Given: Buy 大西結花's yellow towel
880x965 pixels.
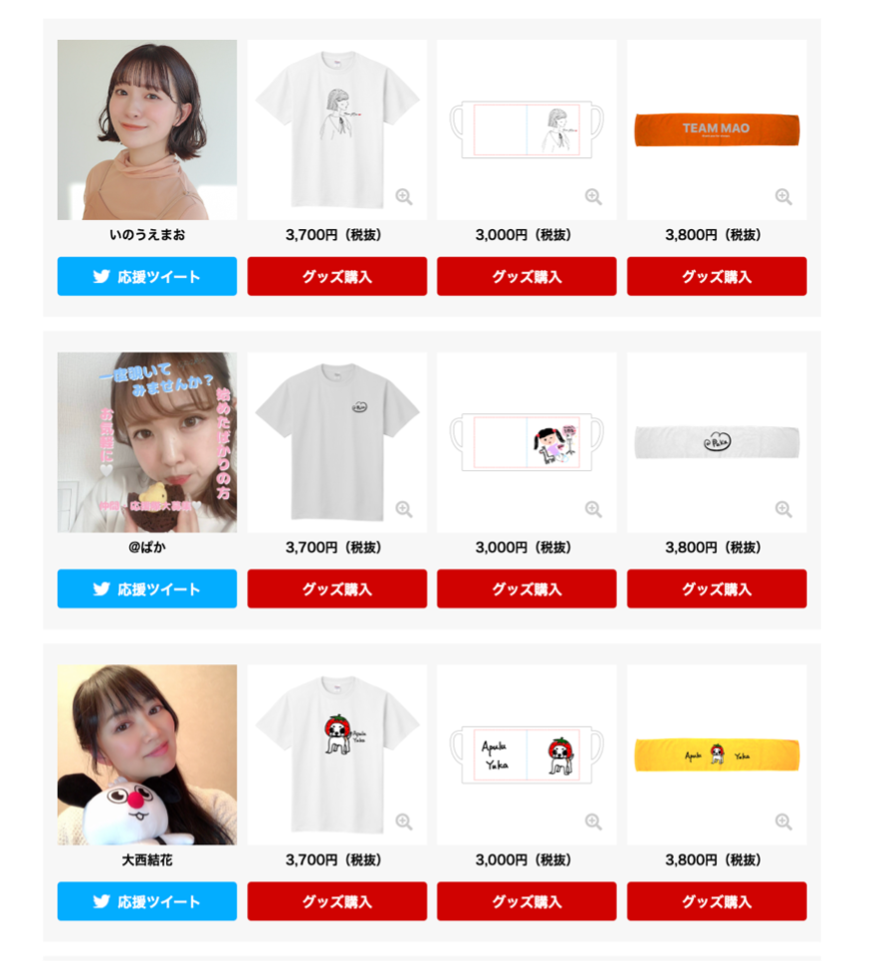Looking at the screenshot, I should 716,901.
